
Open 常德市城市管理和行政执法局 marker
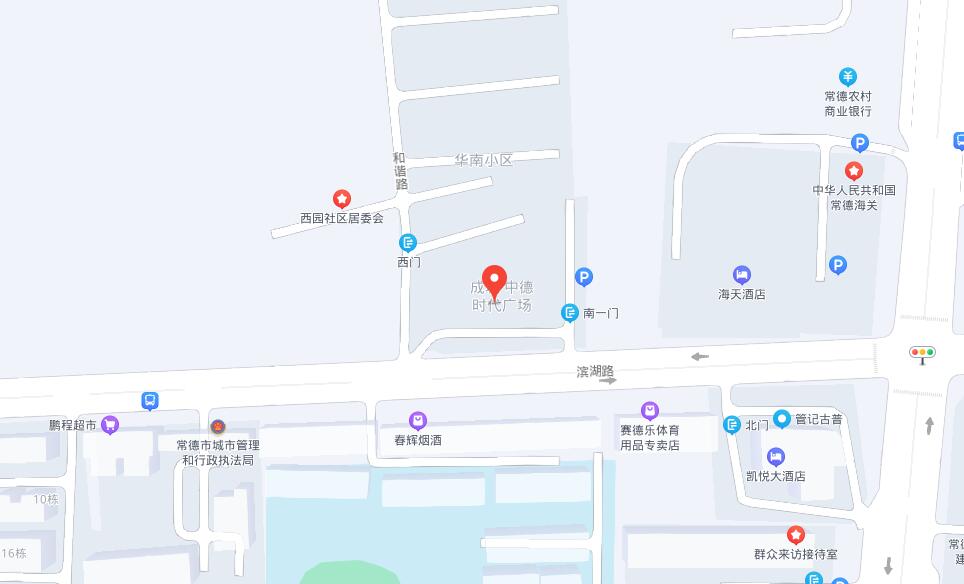pos(217,427)
